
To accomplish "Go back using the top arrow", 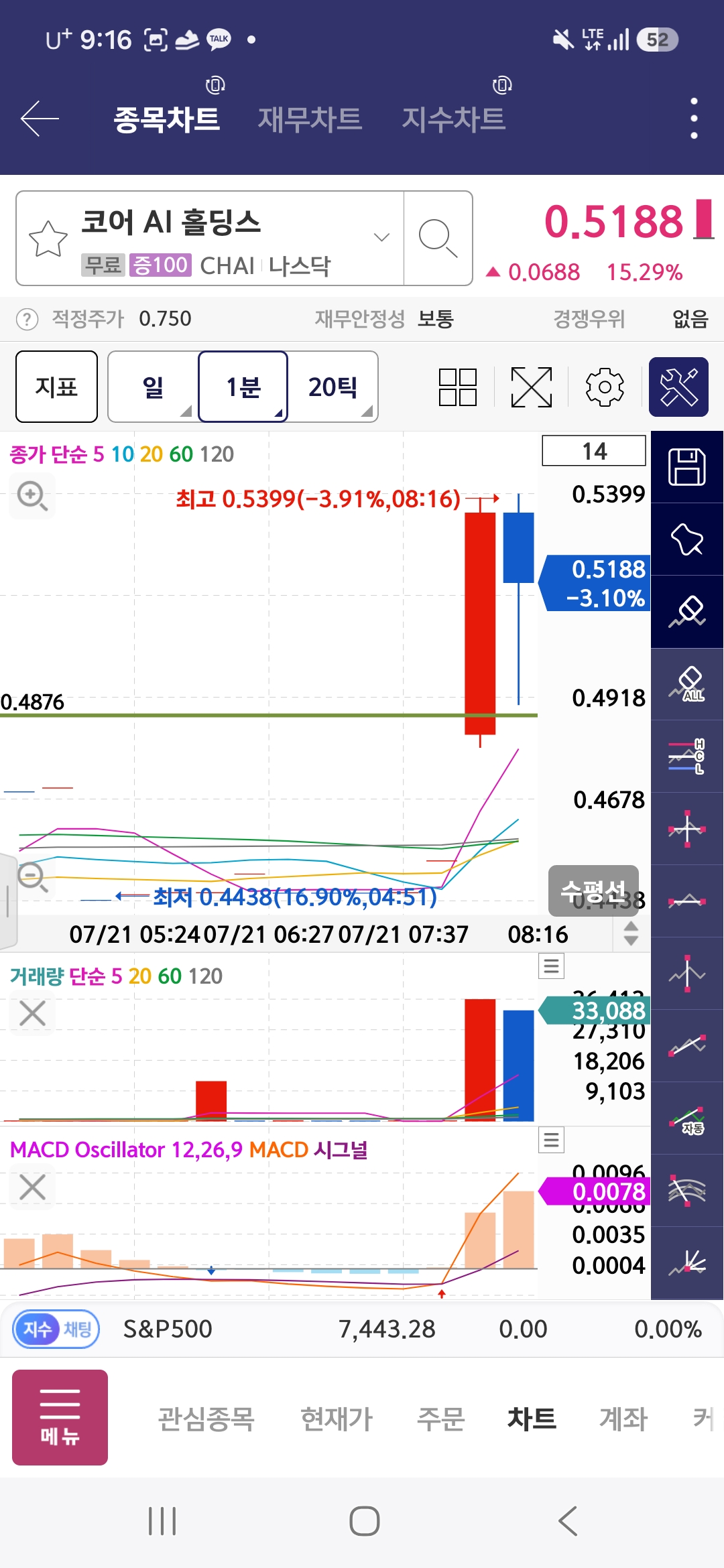I will (40, 119).
